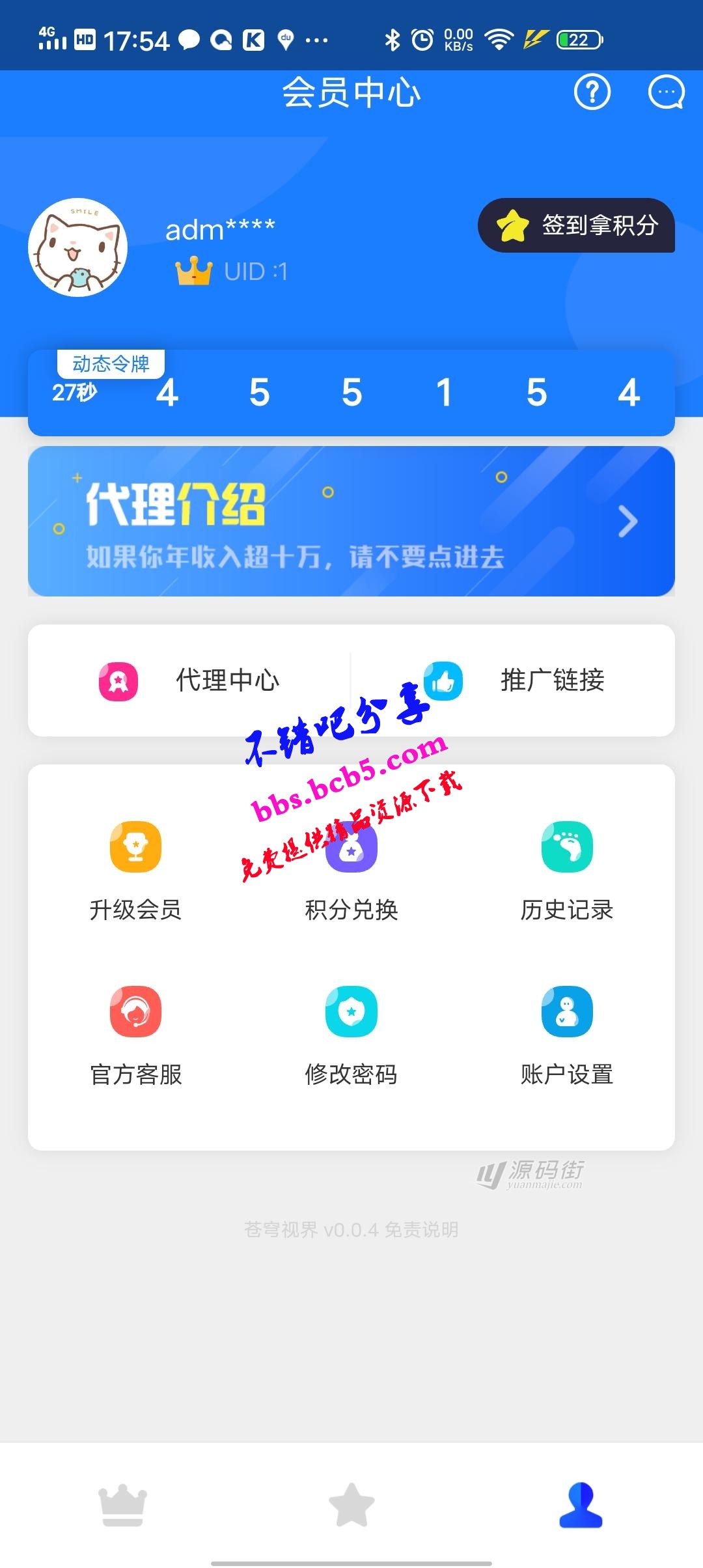
Task: Tap the cat profile avatar
Action: point(78,247)
